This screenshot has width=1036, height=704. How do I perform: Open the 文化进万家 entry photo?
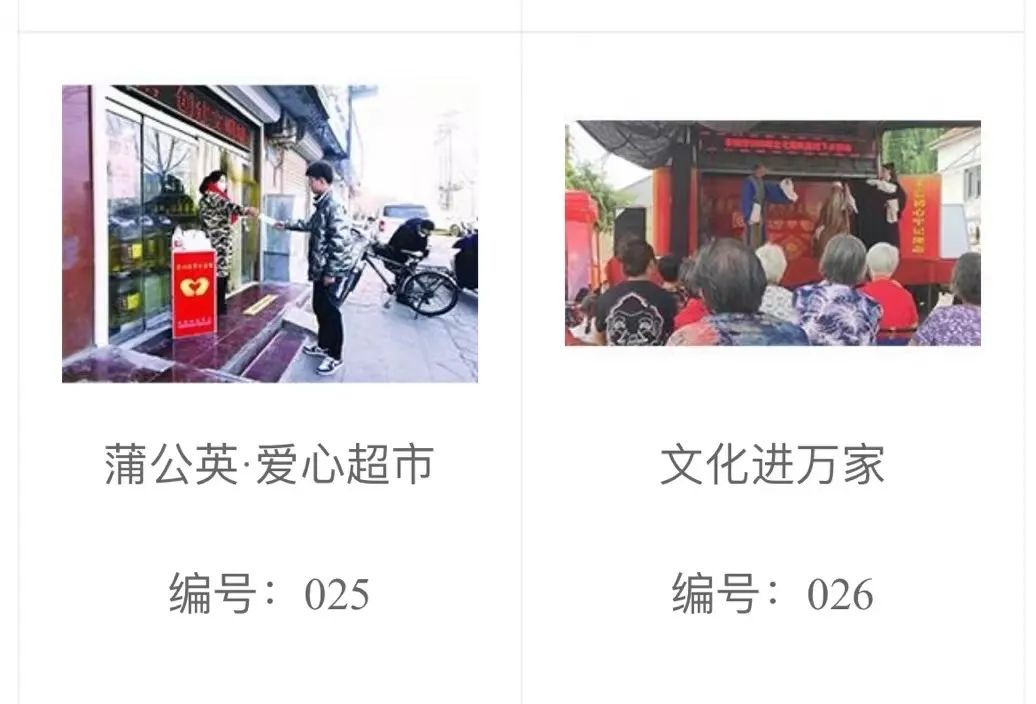pos(772,233)
